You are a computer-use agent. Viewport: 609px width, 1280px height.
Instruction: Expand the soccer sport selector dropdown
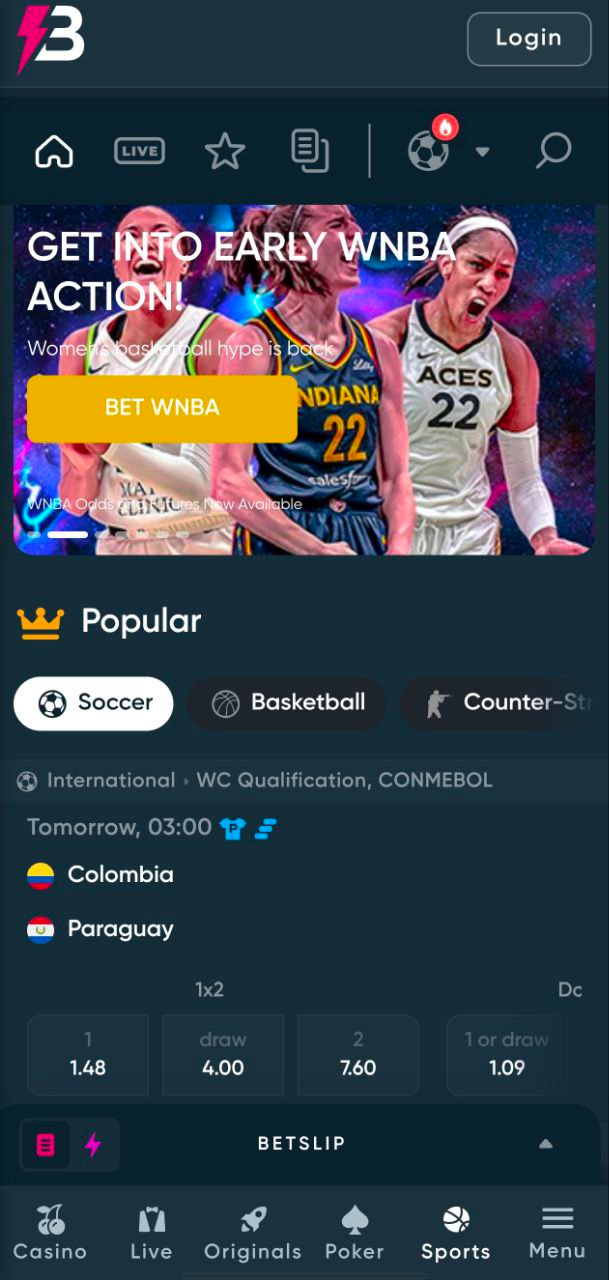tap(482, 152)
